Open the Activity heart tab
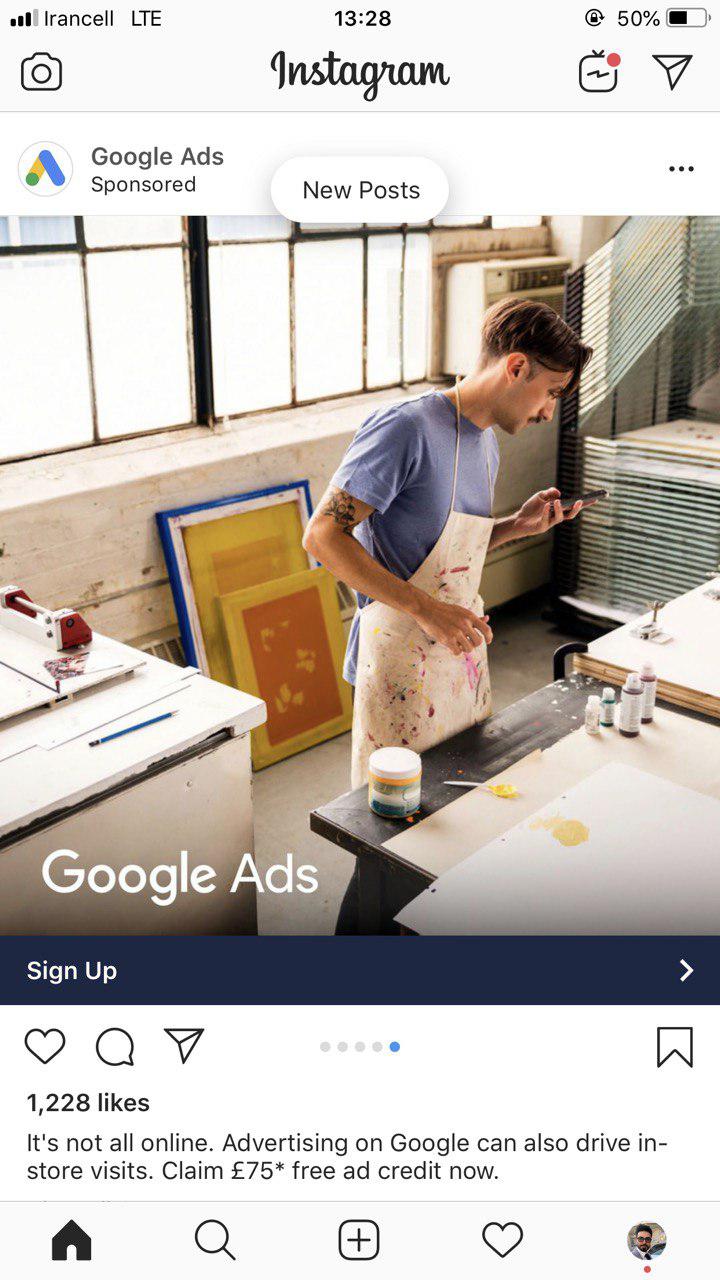The width and height of the screenshot is (720, 1280). pyautogui.click(x=503, y=1241)
